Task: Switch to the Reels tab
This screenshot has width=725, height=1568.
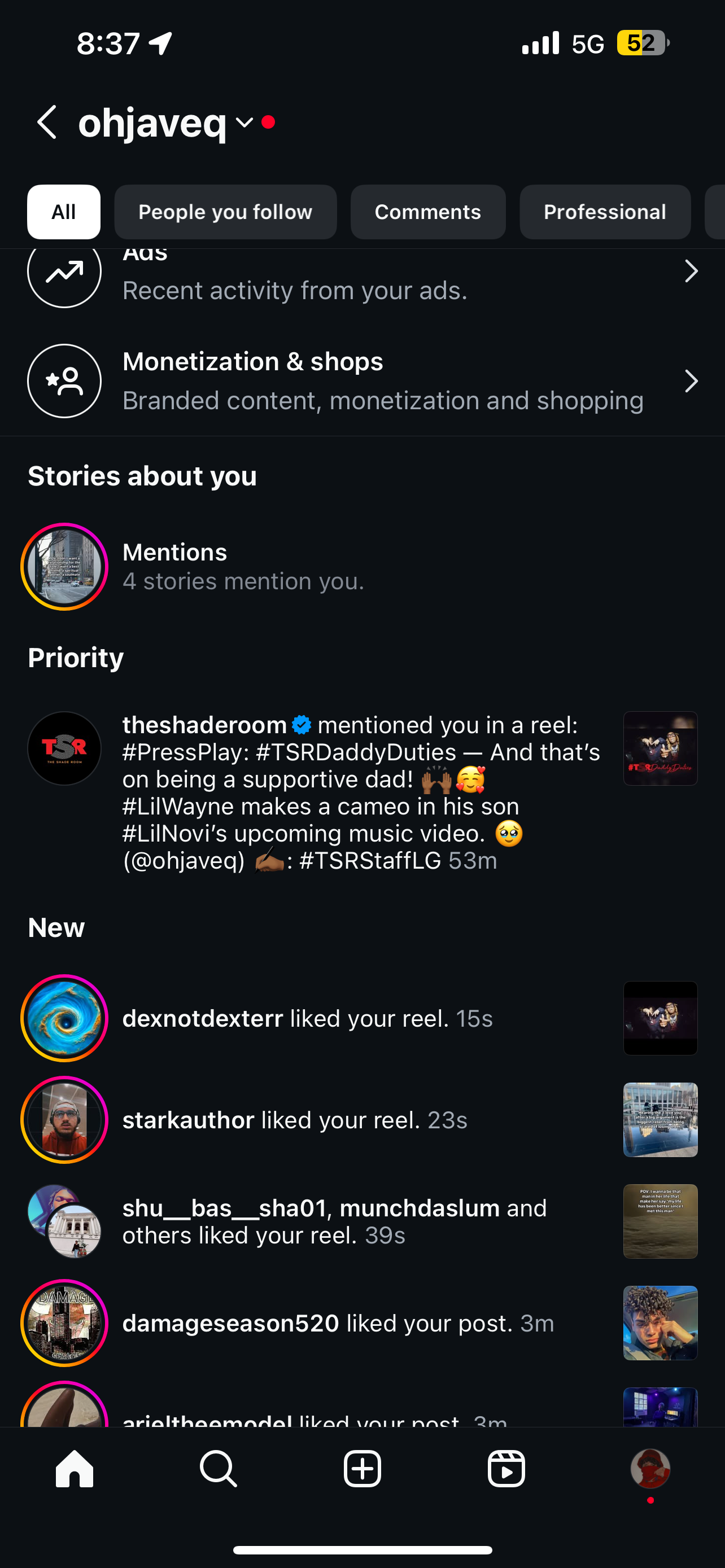Action: click(x=506, y=1468)
